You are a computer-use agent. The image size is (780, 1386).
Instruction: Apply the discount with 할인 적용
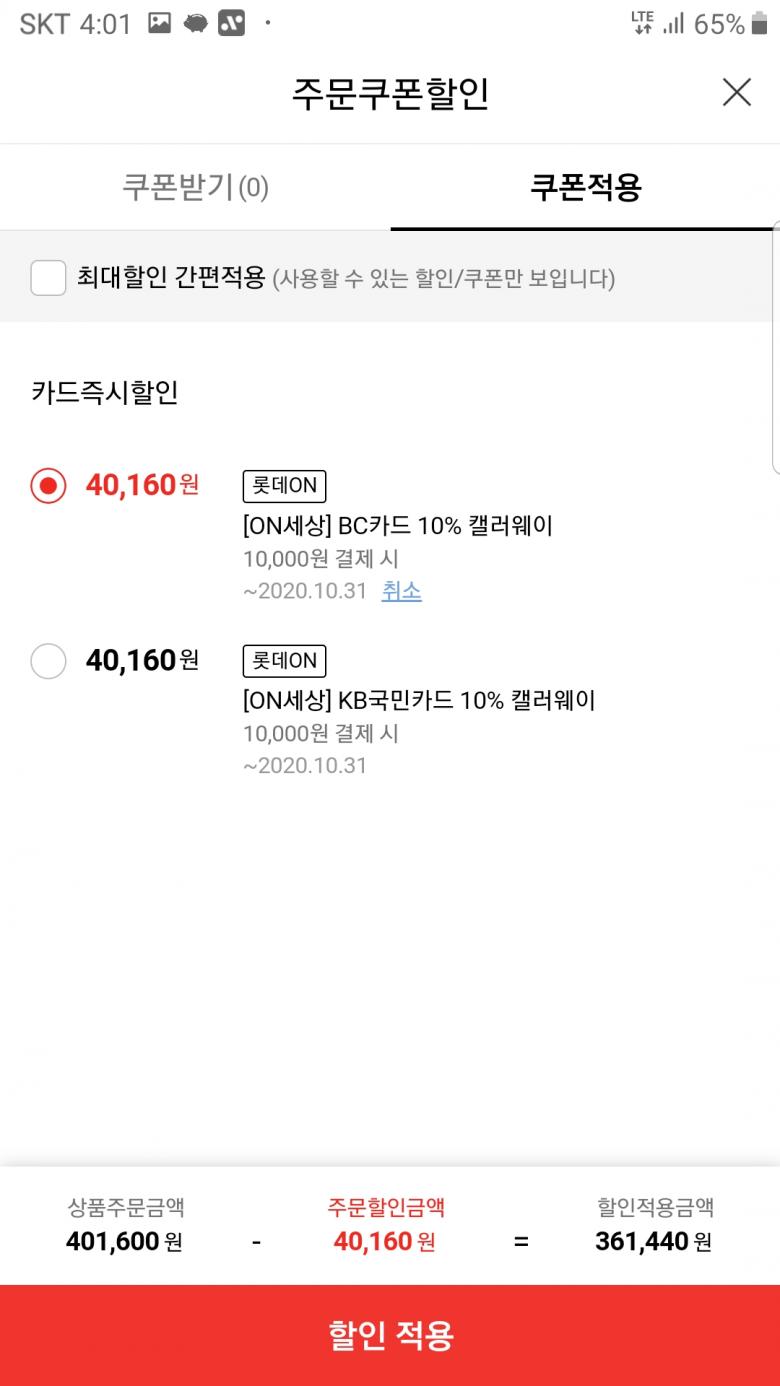tap(390, 1335)
